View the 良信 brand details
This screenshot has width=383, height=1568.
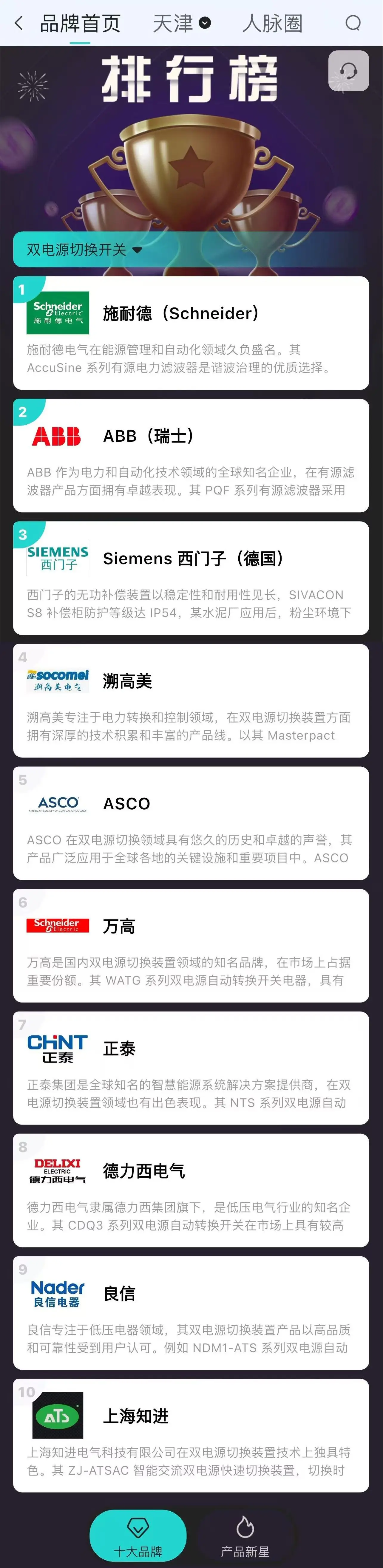pos(191,1312)
